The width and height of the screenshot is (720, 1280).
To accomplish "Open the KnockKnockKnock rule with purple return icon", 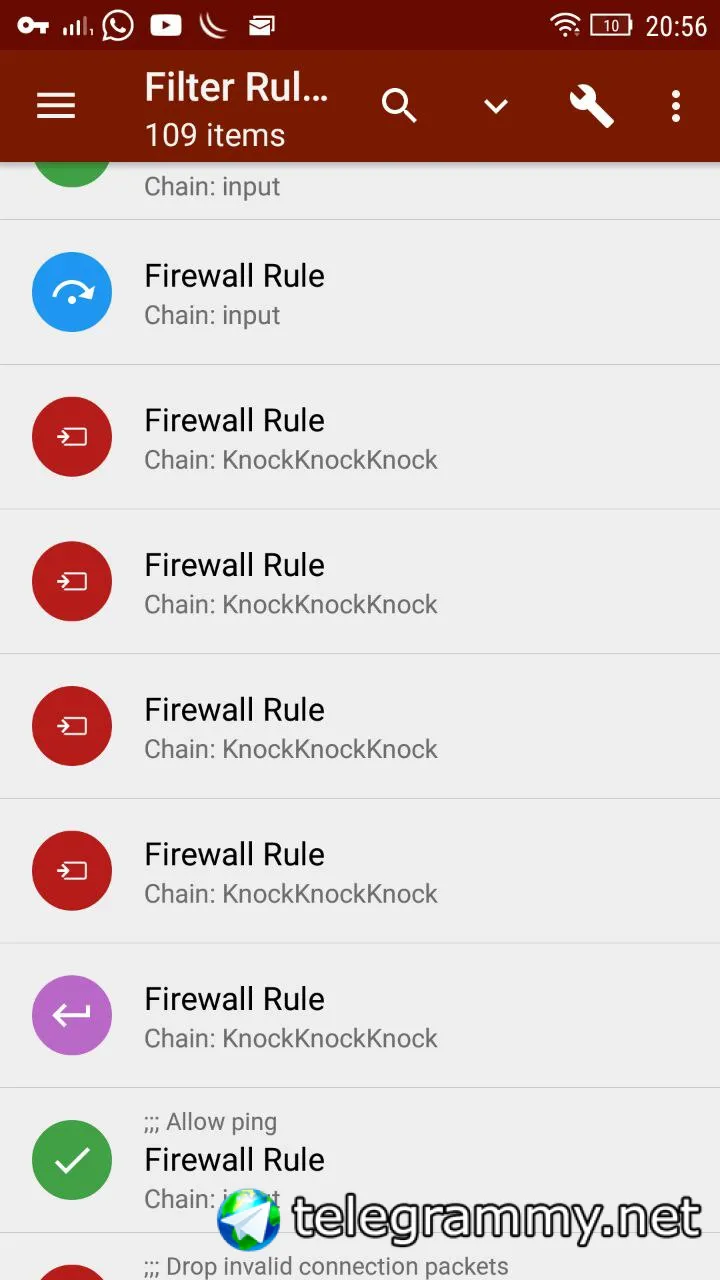I will coord(360,1015).
